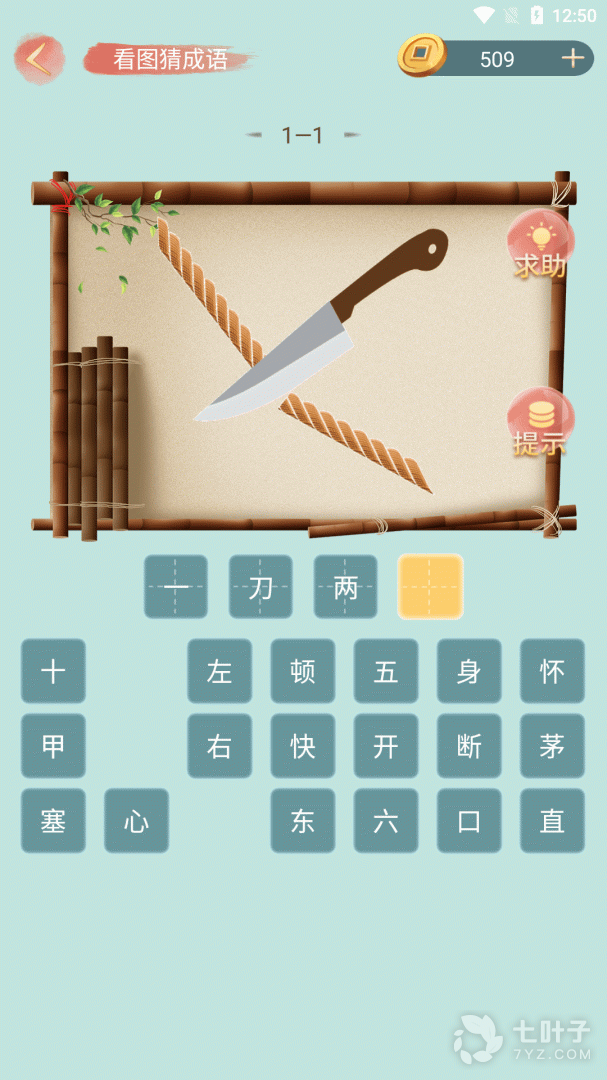Select the character 甲
The width and height of the screenshot is (607, 1080).
53,746
